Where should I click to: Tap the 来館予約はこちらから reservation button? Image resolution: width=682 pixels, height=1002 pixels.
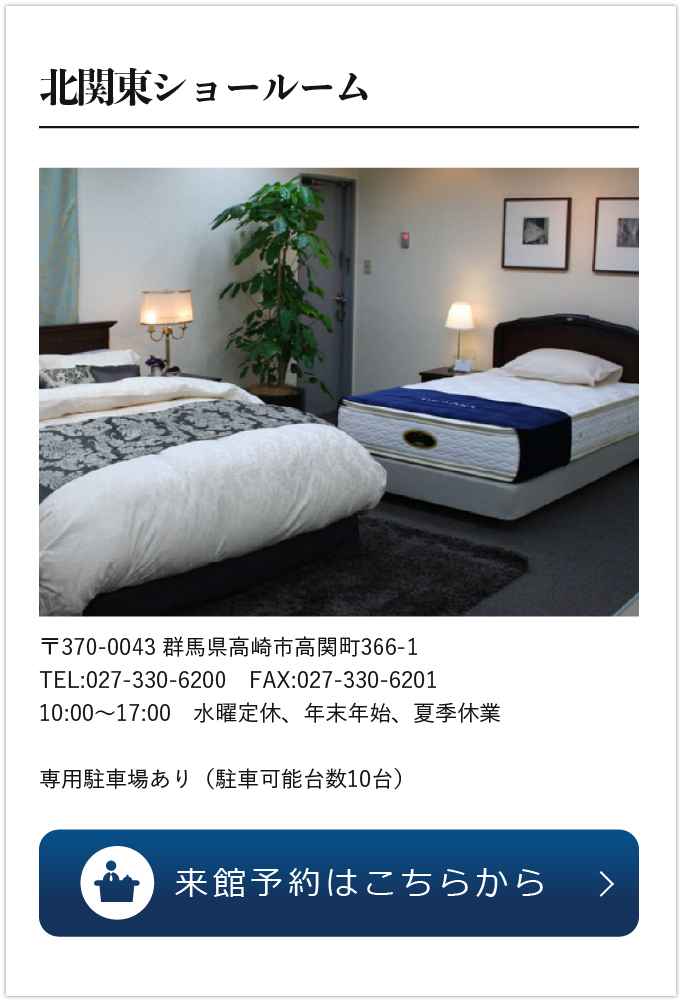click(x=339, y=882)
